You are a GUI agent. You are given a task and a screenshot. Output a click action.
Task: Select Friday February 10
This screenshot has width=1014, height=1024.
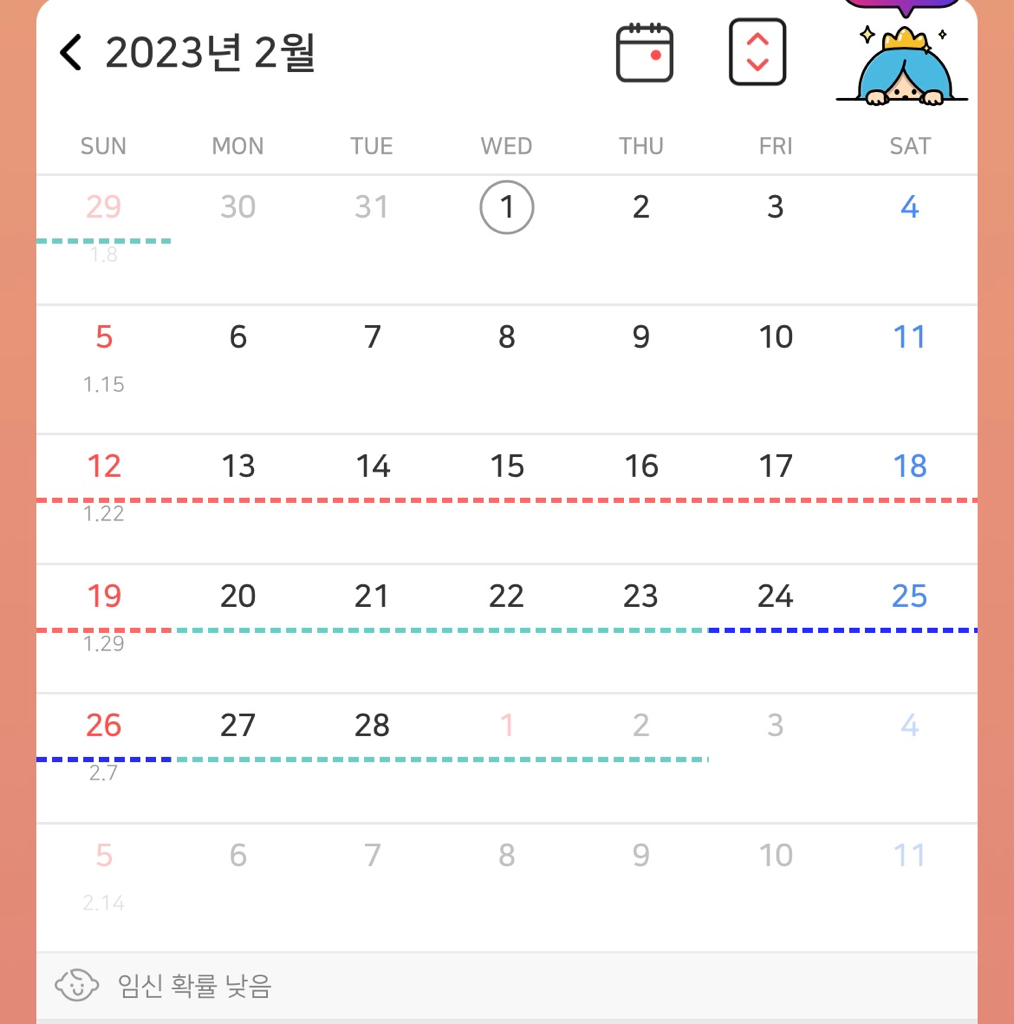click(775, 338)
